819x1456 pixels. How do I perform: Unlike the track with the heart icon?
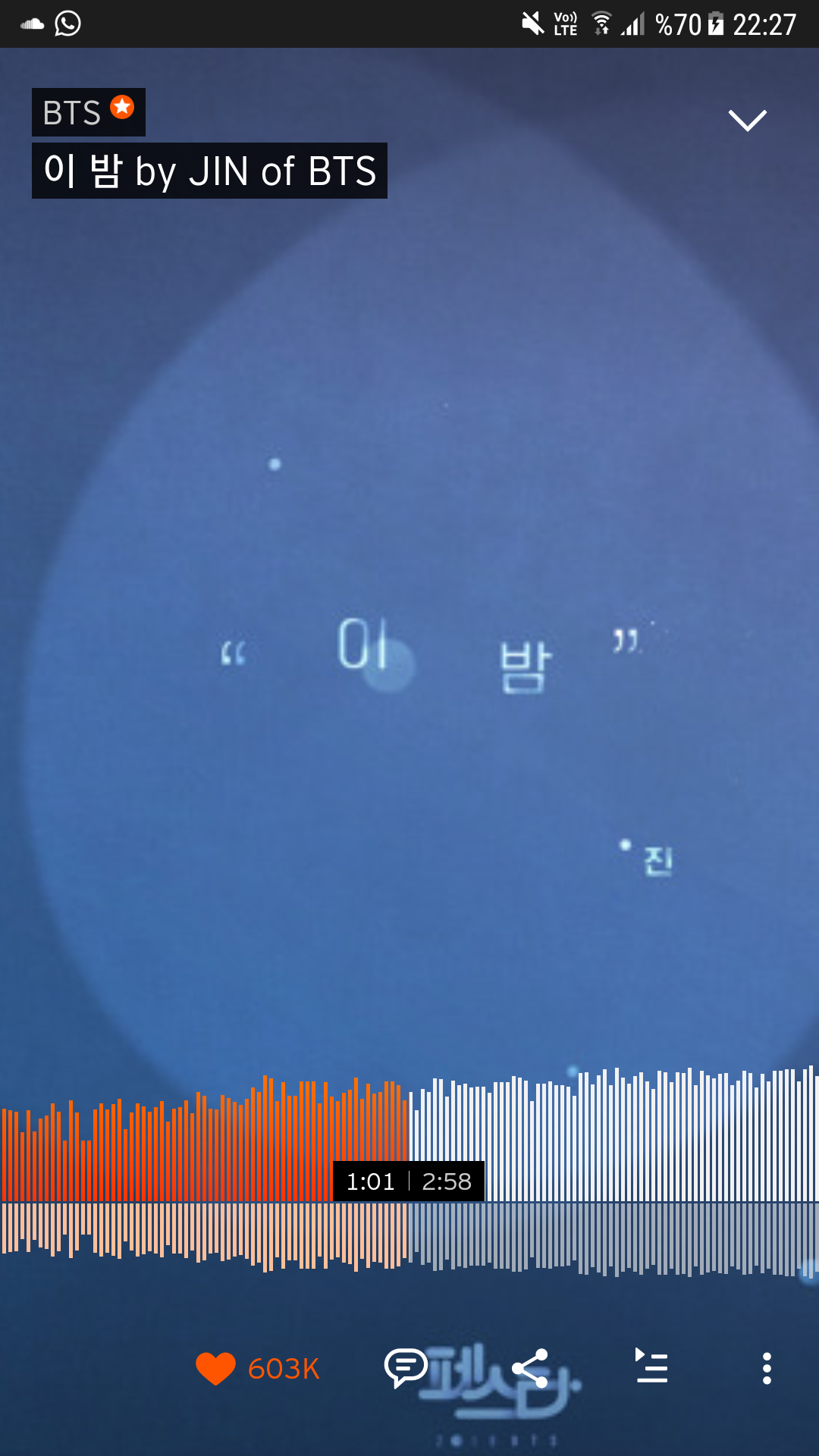pyautogui.click(x=216, y=1369)
